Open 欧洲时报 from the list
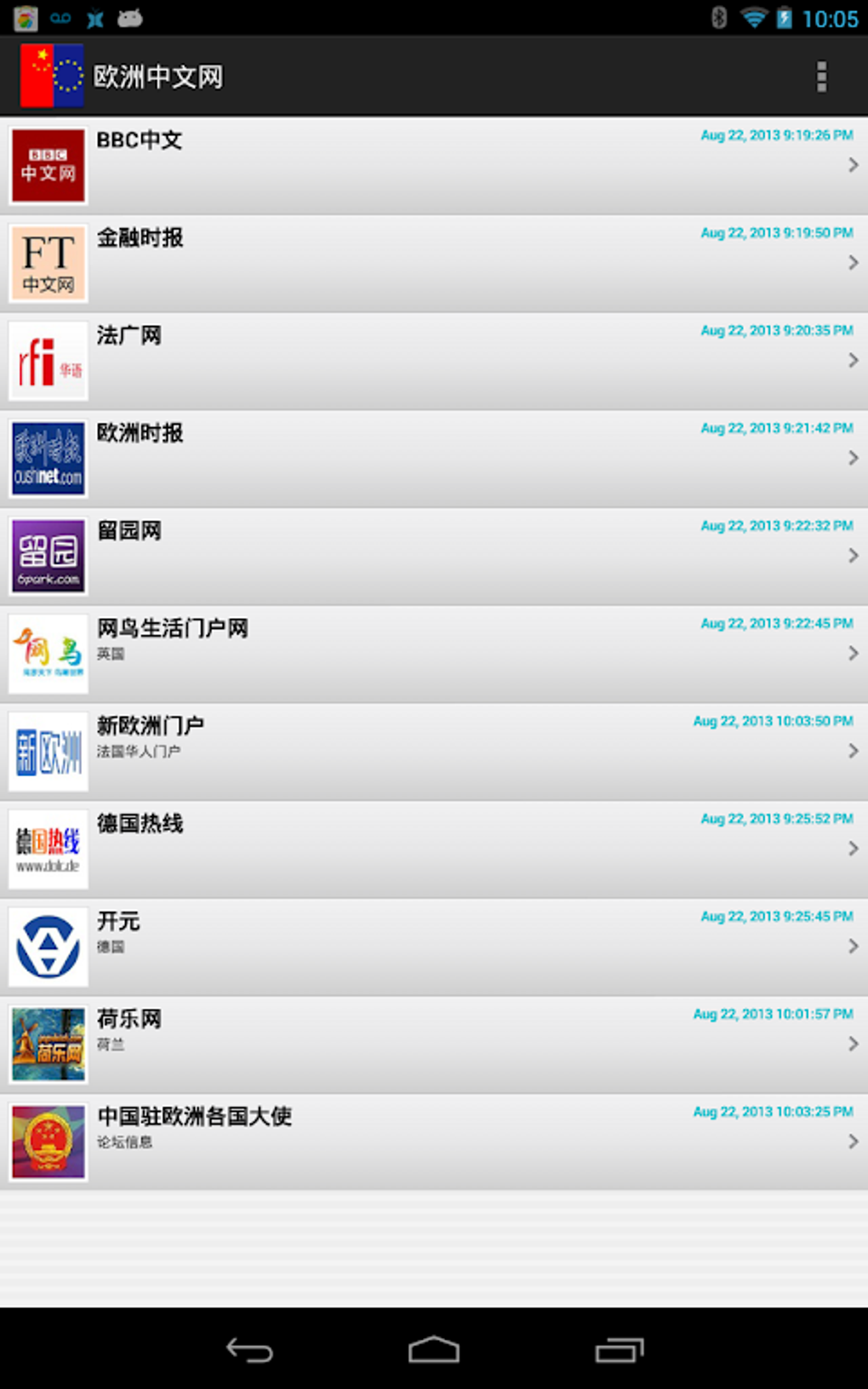 pos(434,460)
